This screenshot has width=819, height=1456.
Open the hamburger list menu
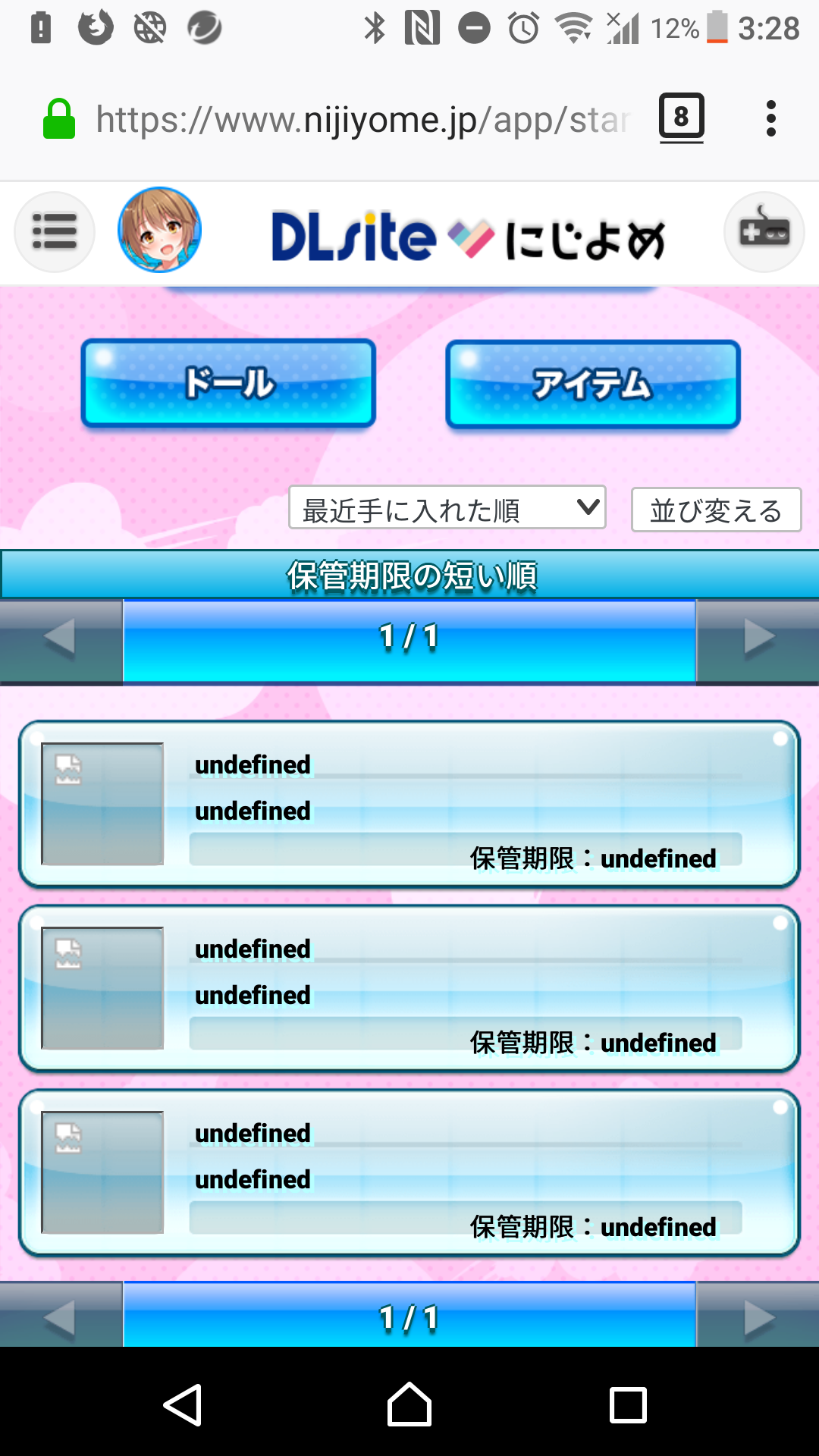[x=55, y=231]
